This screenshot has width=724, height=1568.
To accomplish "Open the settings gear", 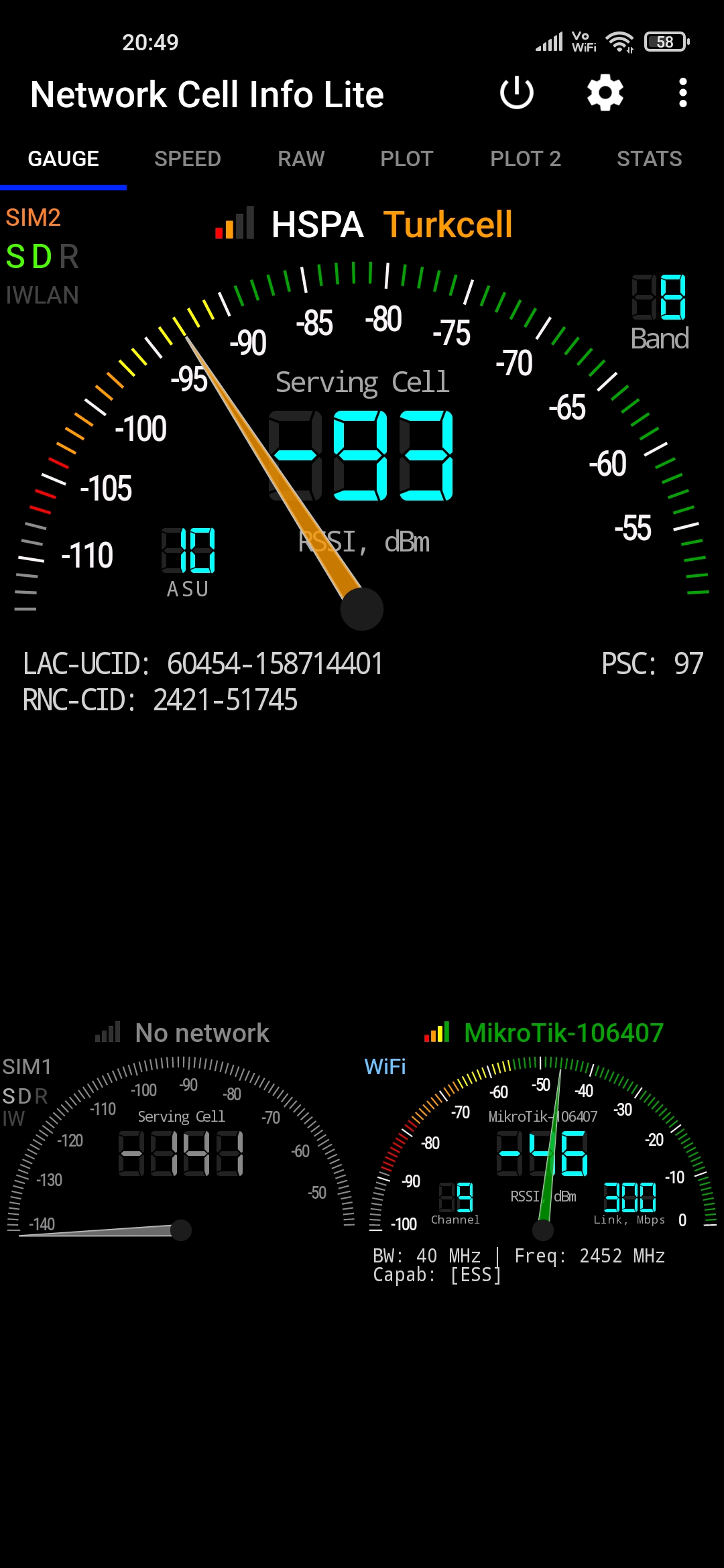I will (605, 93).
